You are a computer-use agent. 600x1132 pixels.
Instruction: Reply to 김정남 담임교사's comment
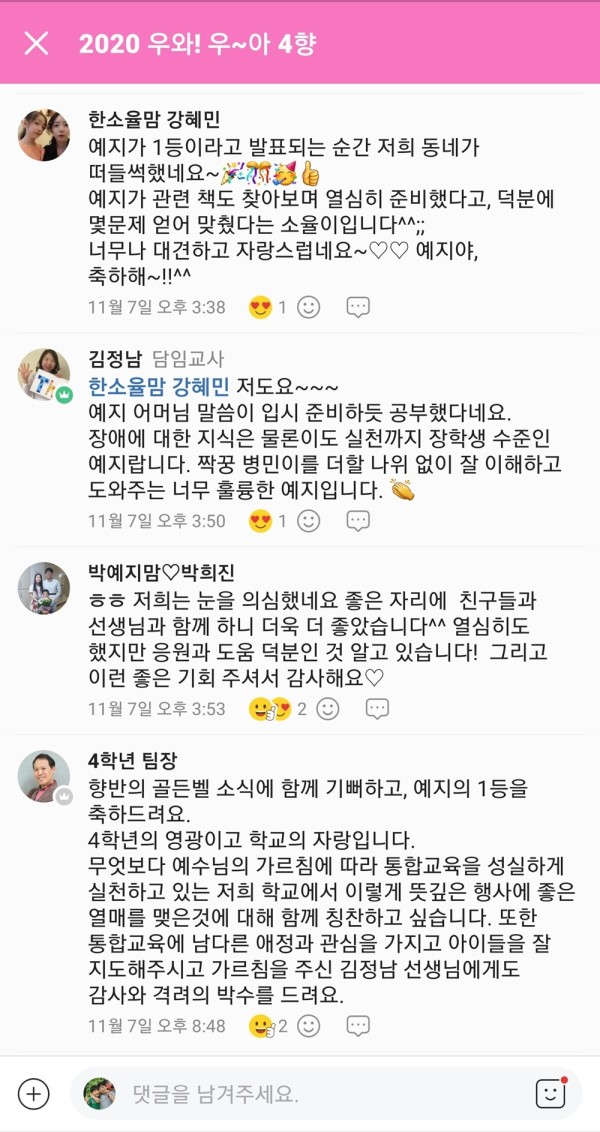[358, 521]
